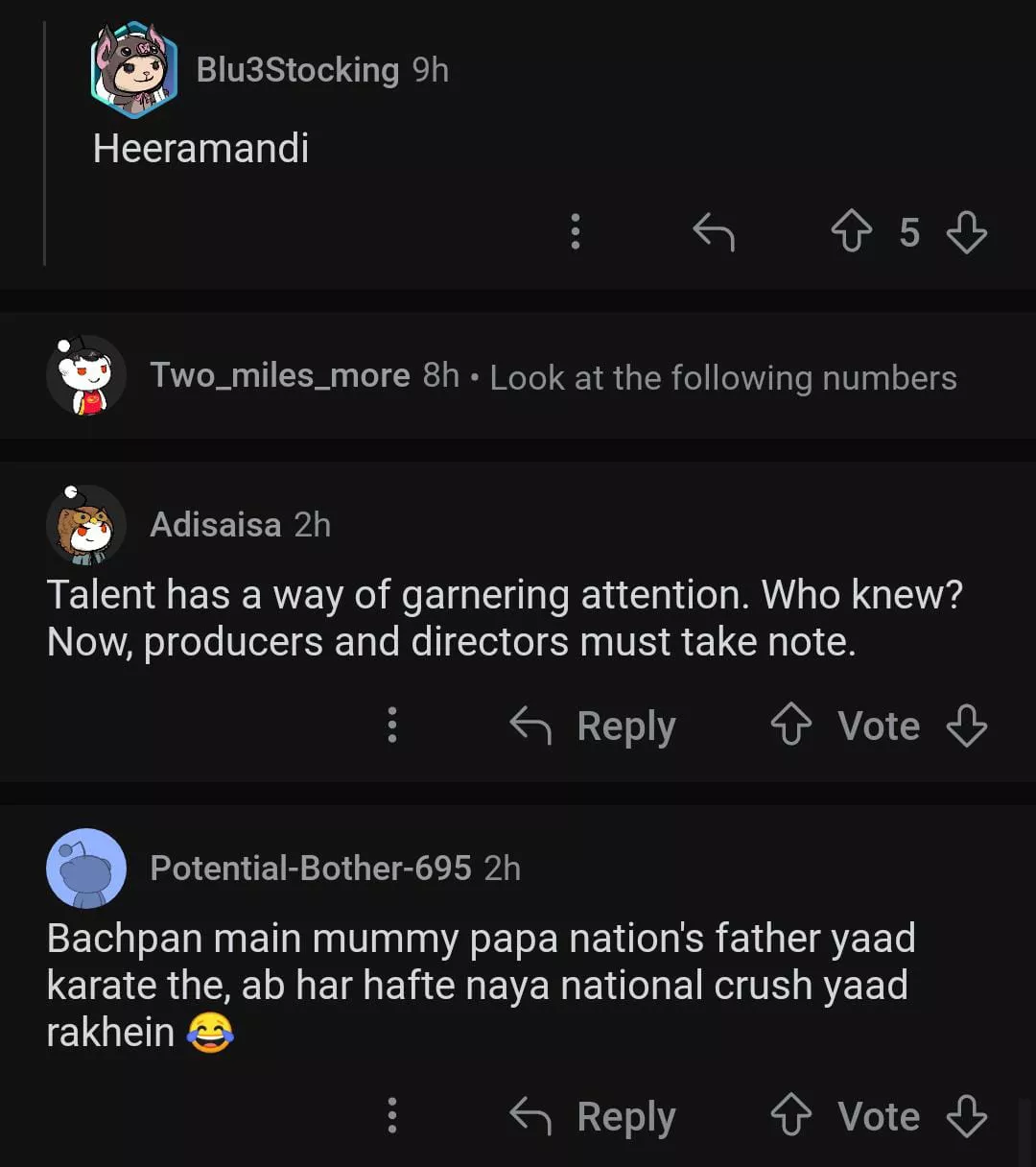The image size is (1036, 1167).
Task: Downvote Blu3Stocking's comment
Action: [966, 231]
